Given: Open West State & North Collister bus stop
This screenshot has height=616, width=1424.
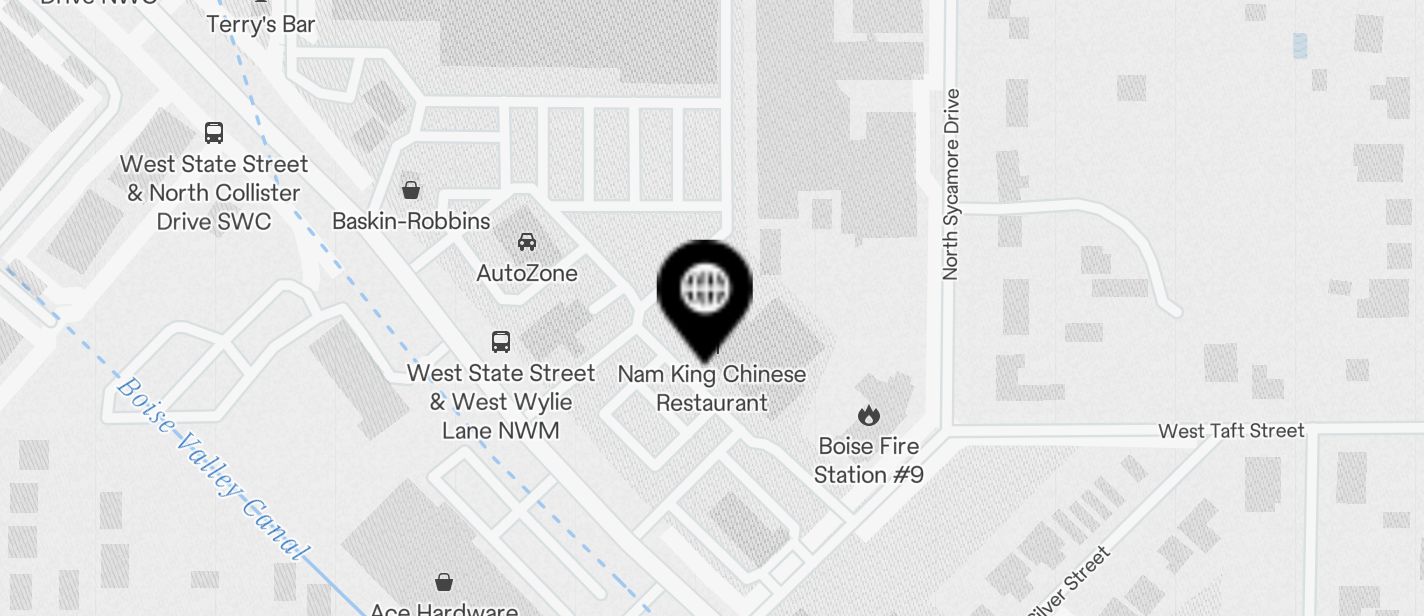Looking at the screenshot, I should (214, 133).
